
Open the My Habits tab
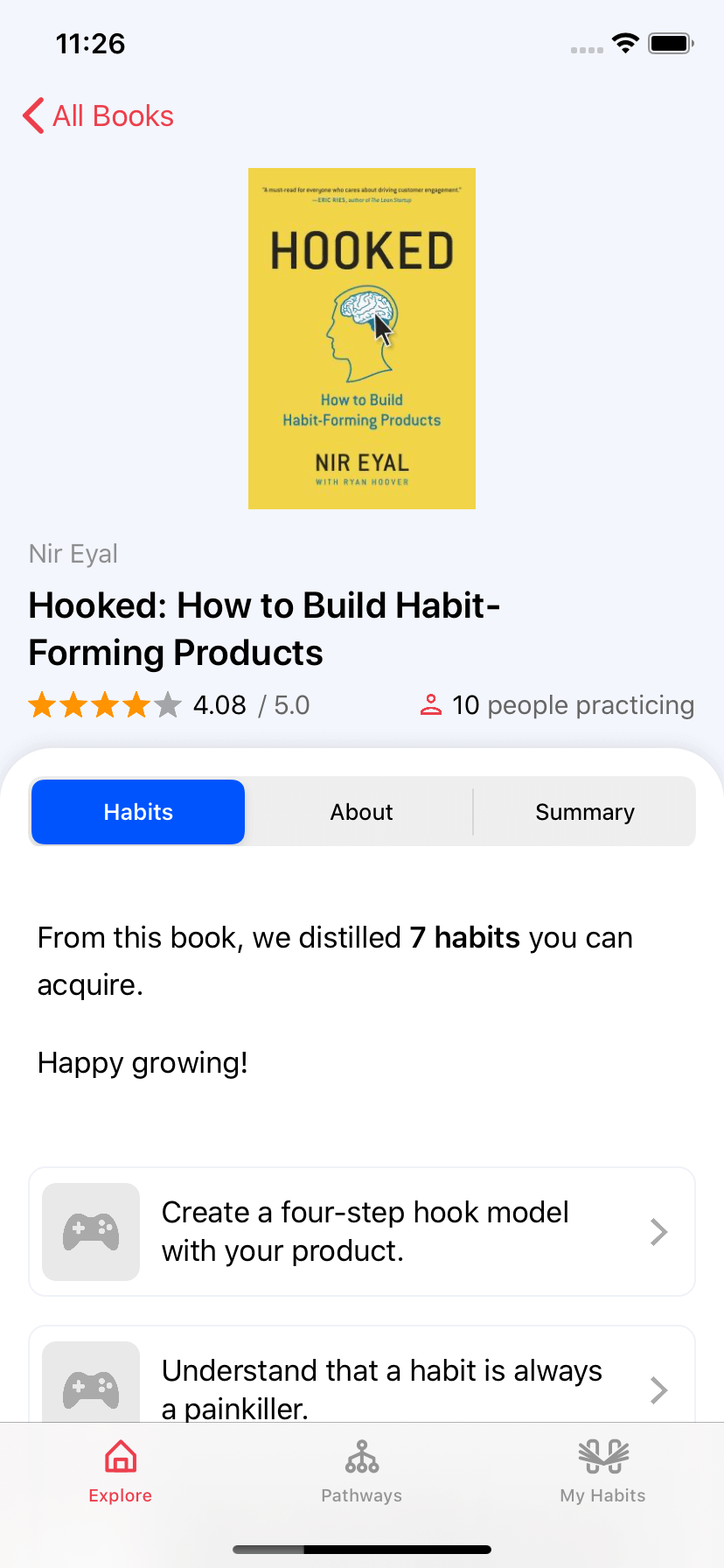pyautogui.click(x=603, y=1473)
